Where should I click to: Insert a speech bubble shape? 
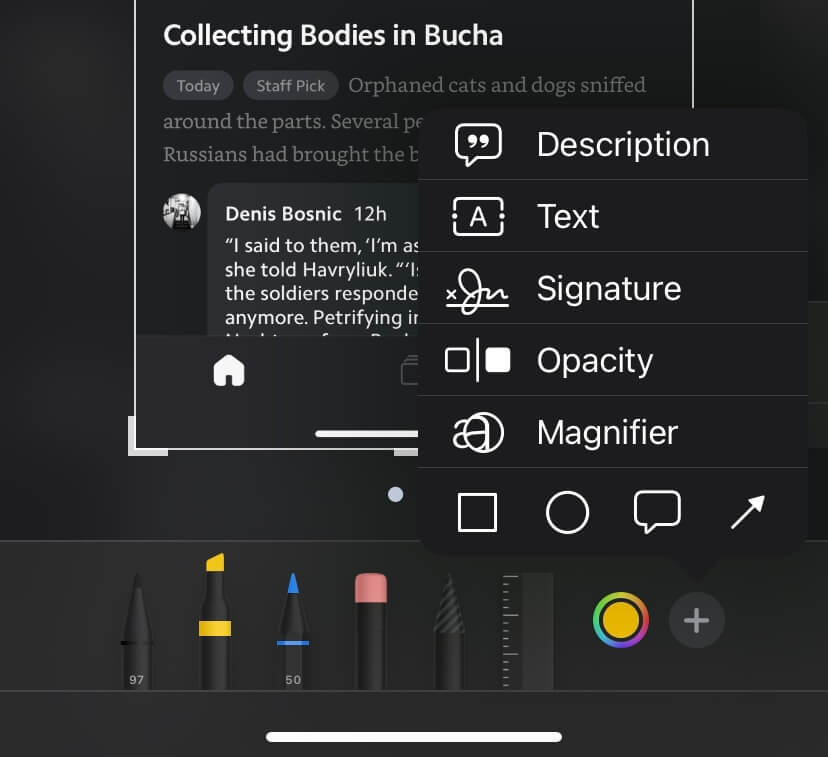click(x=657, y=511)
